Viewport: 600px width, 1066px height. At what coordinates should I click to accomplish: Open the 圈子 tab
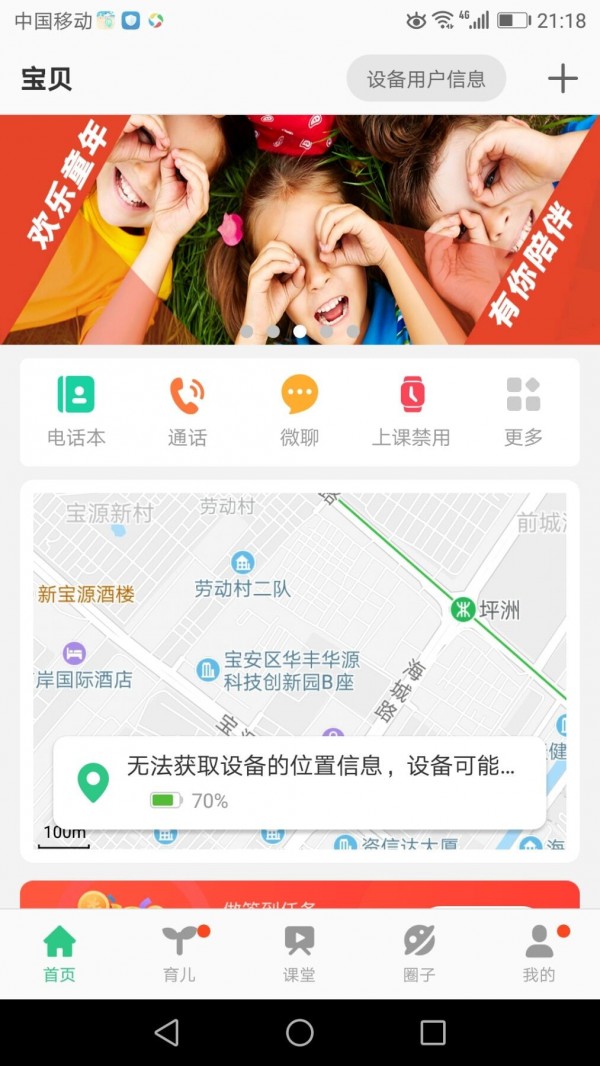click(419, 954)
